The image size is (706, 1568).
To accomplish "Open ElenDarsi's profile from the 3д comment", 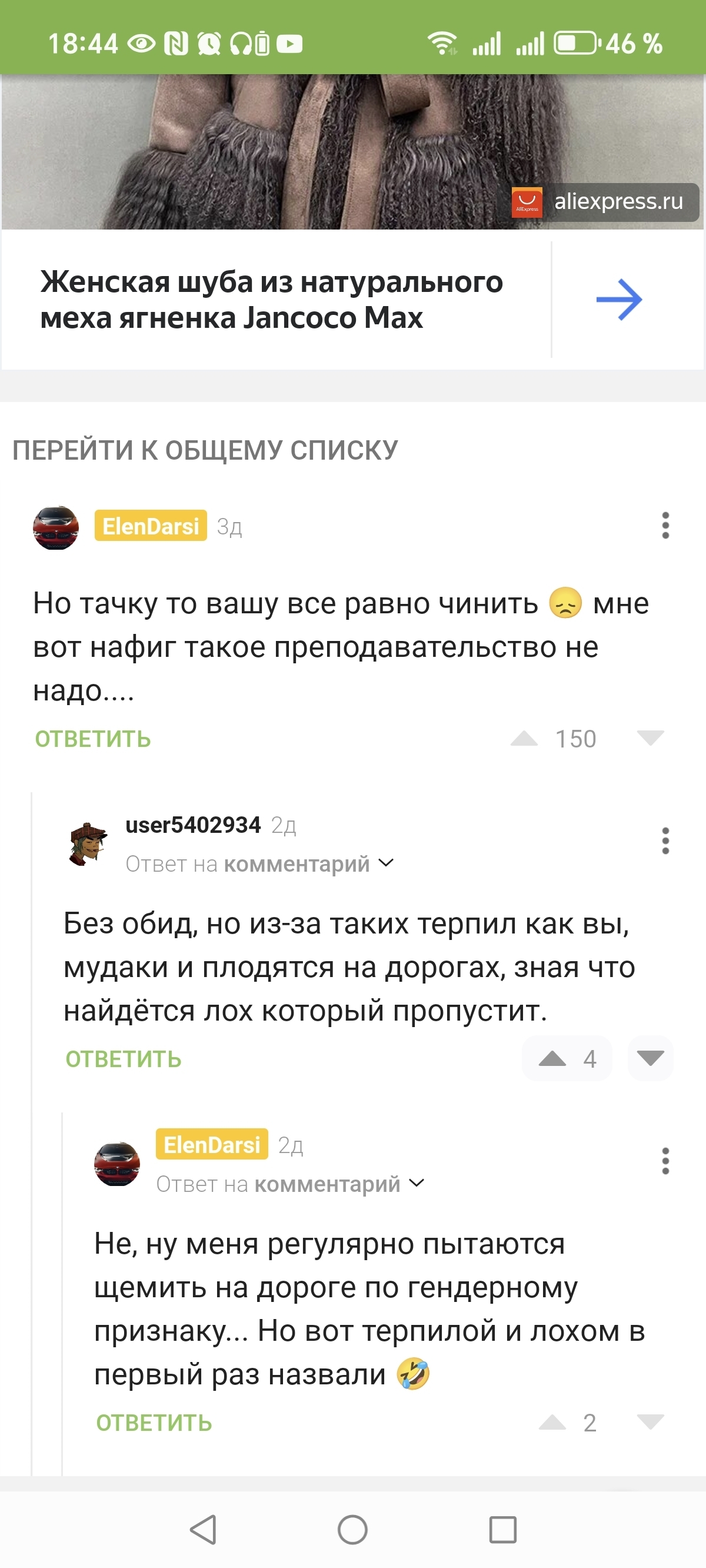I will (151, 526).
